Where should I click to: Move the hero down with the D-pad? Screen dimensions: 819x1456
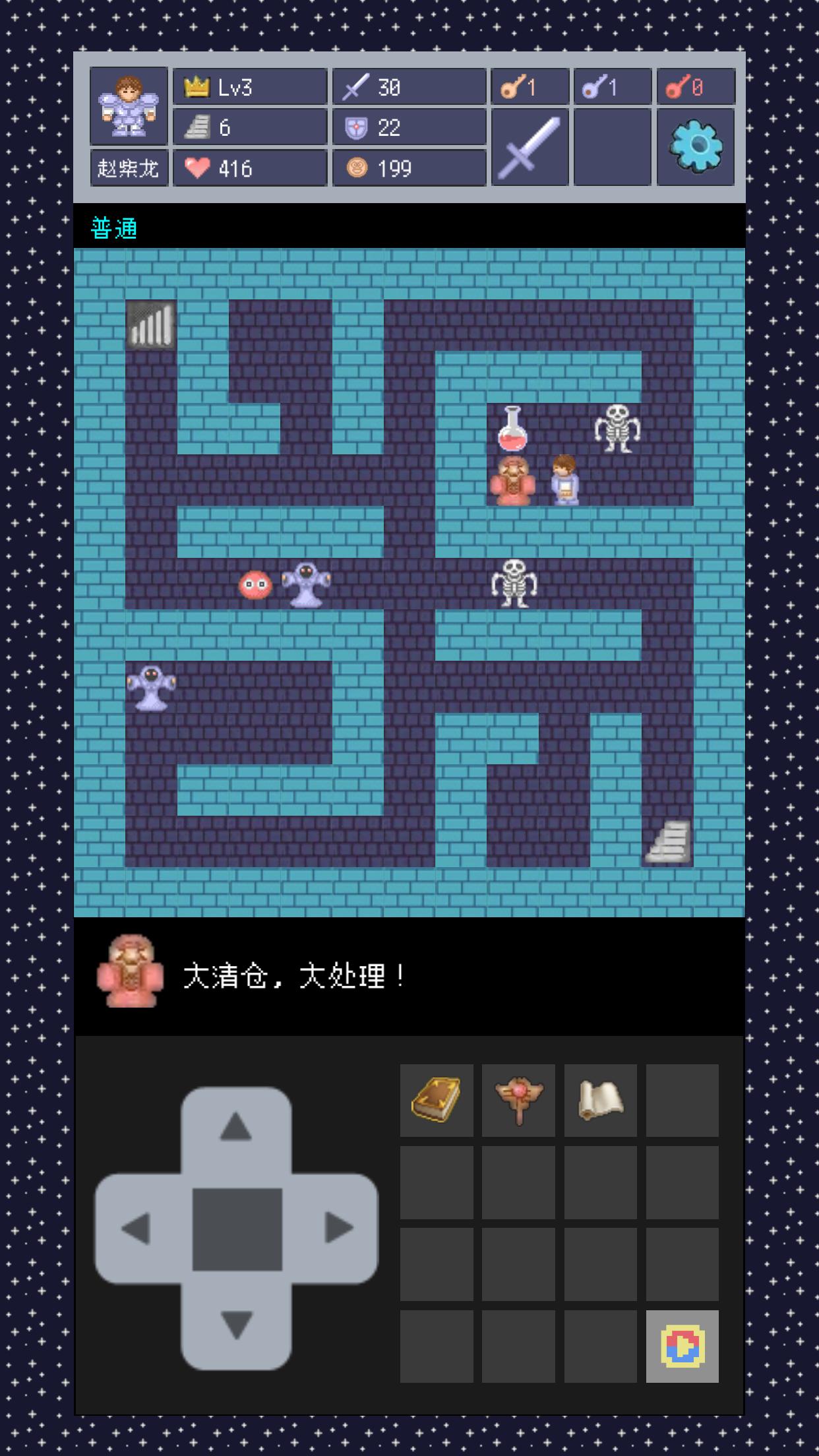tap(235, 1324)
